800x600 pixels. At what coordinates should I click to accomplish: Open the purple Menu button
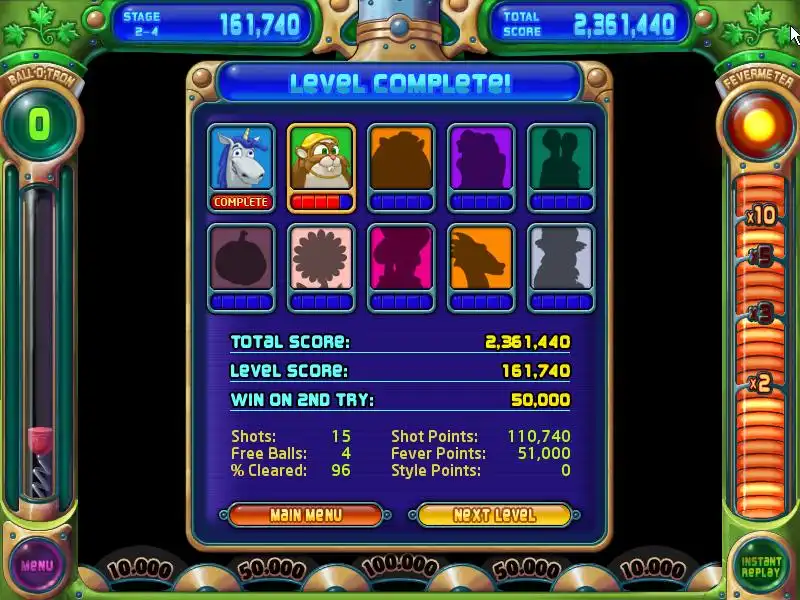pos(37,565)
